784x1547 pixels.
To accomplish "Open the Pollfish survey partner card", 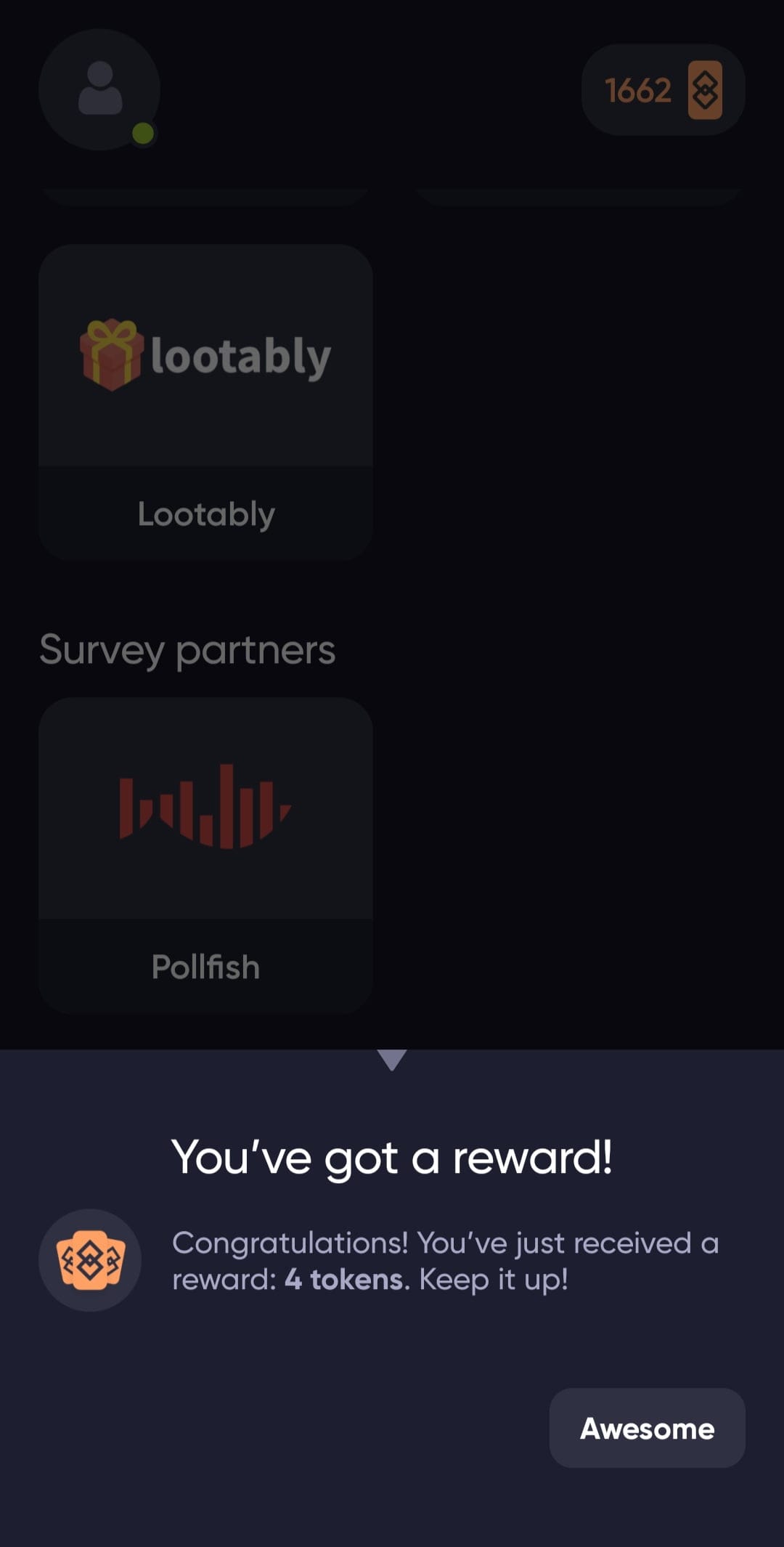I will (x=205, y=856).
